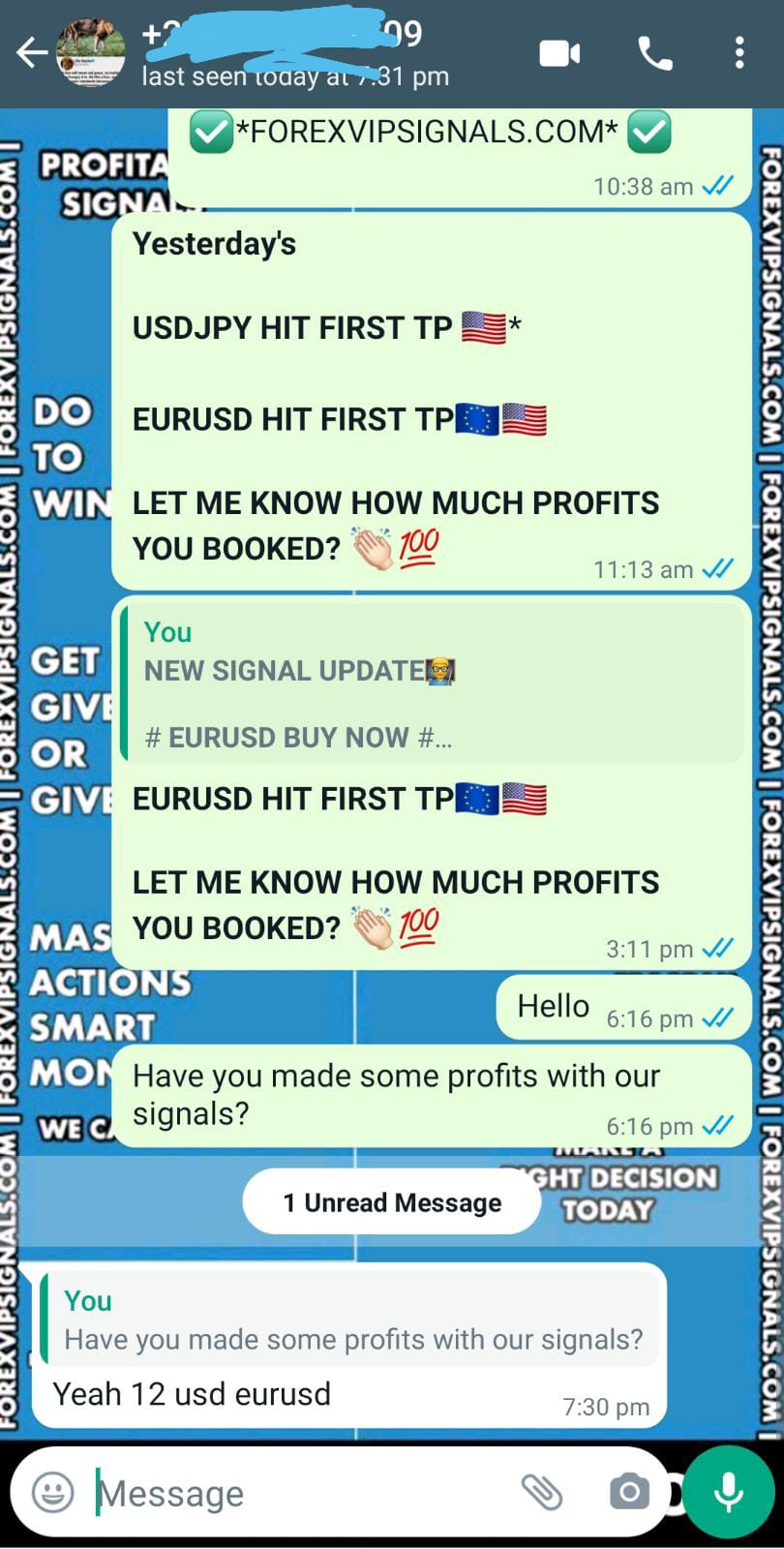Viewport: 784px width, 1549px height.
Task: Start a video call
Action: [x=559, y=53]
